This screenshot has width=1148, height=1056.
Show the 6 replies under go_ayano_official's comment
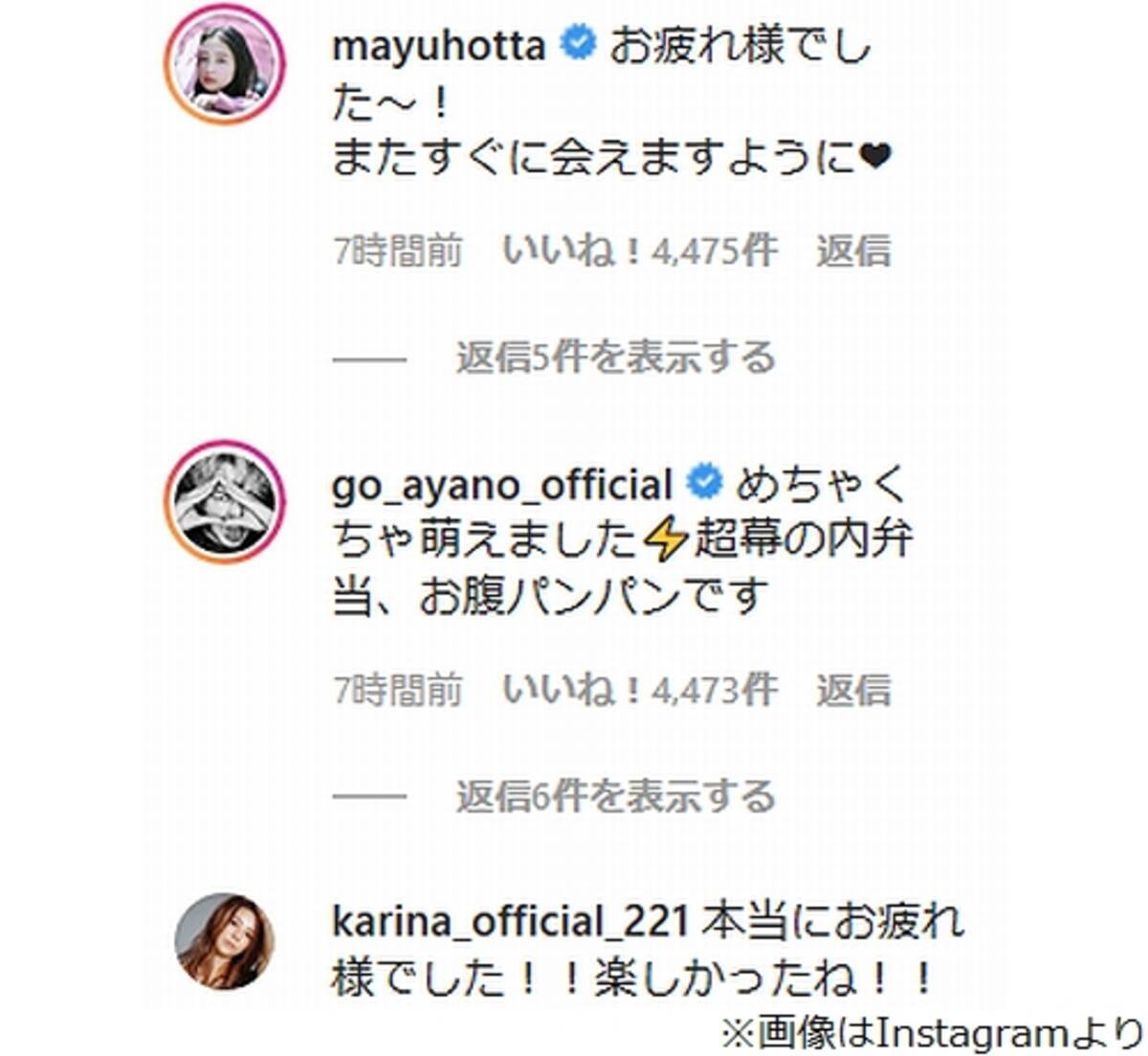coord(614,796)
